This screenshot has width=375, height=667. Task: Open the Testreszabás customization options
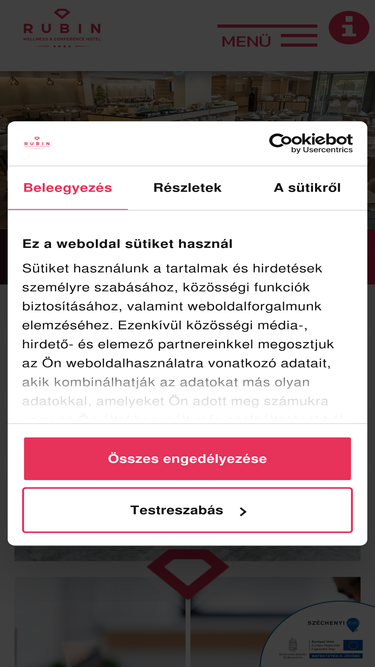click(187, 510)
